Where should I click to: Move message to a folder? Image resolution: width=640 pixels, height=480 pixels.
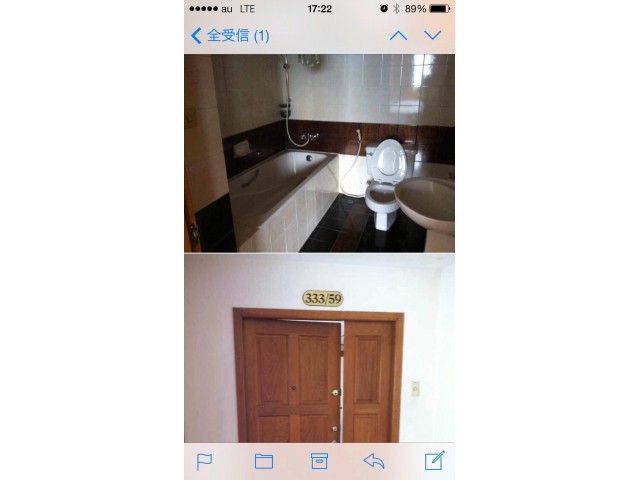click(263, 461)
